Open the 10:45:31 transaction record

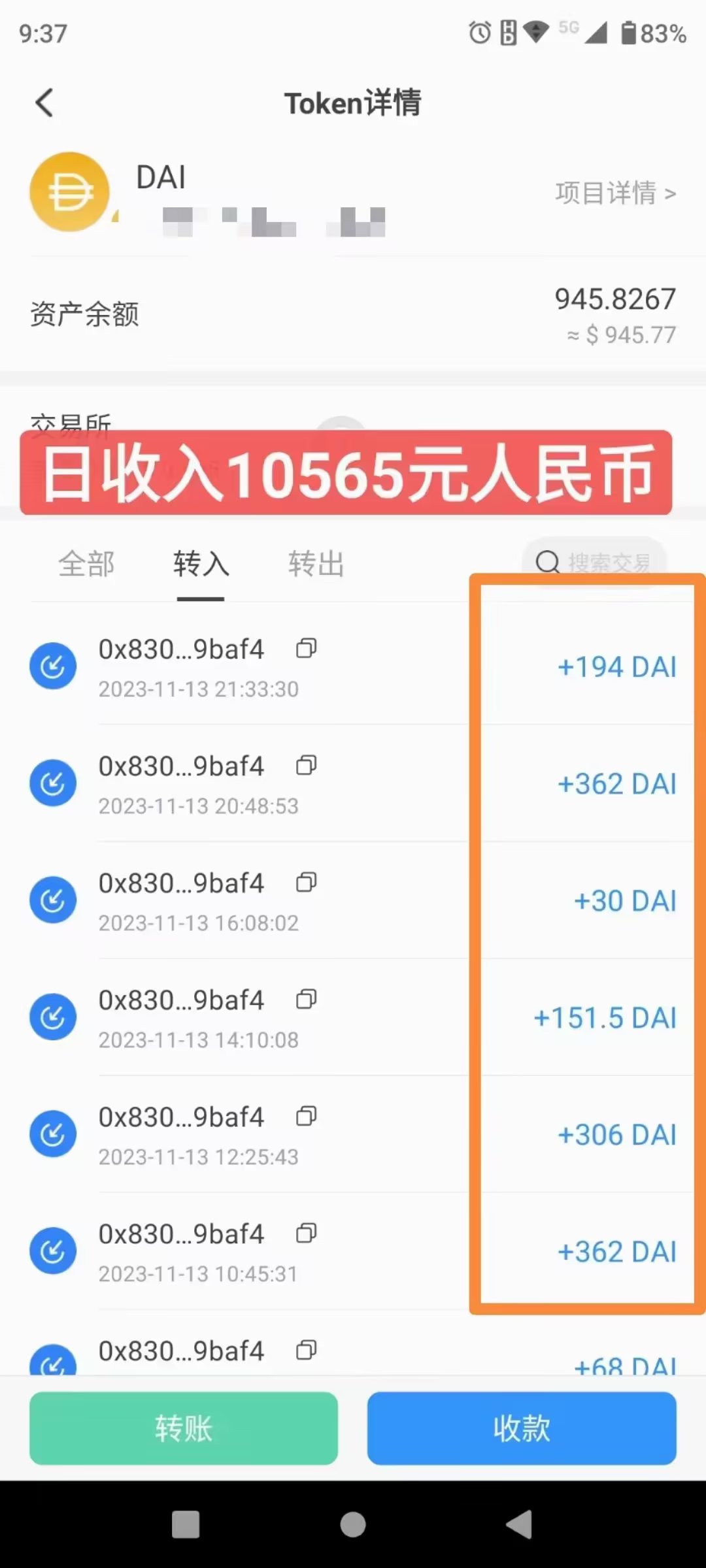pyautogui.click(x=353, y=1251)
